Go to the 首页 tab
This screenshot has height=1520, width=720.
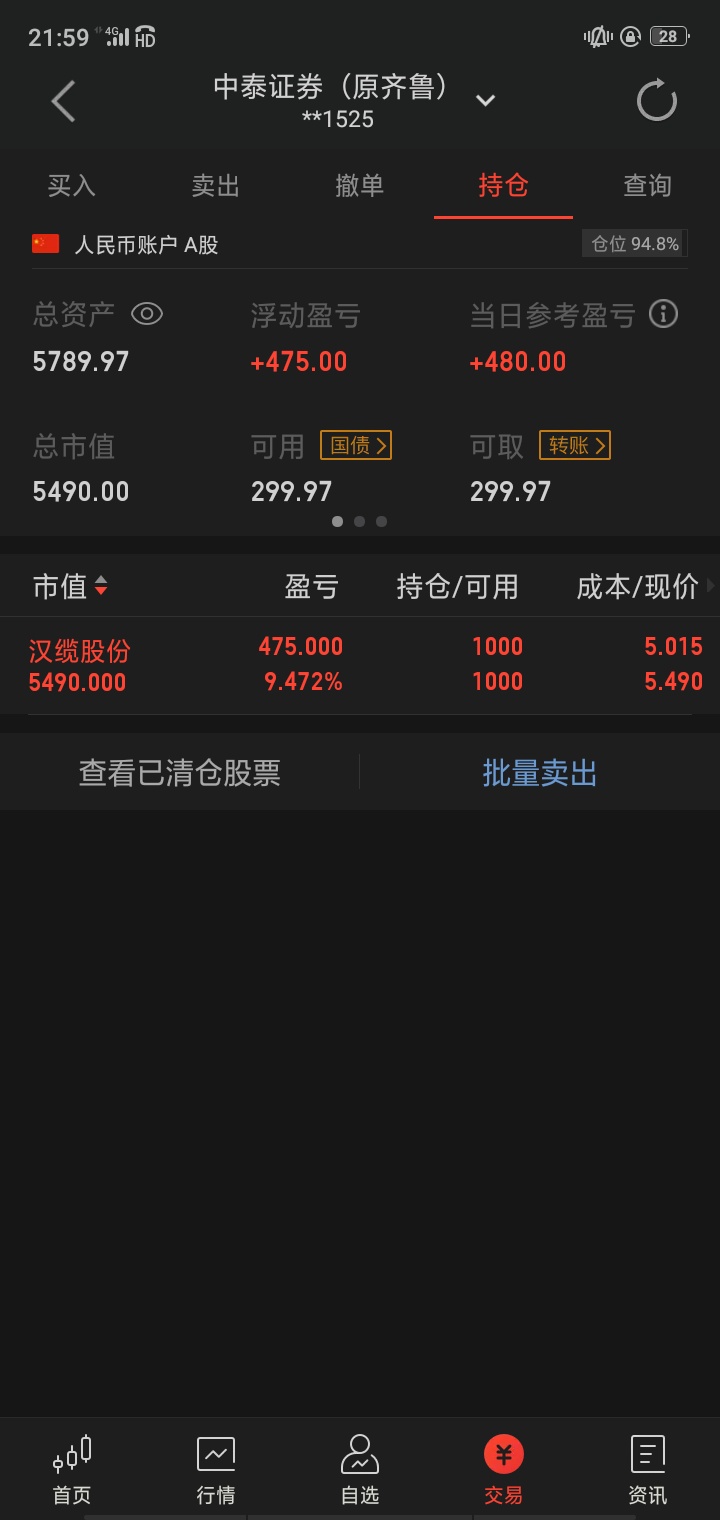click(72, 1469)
